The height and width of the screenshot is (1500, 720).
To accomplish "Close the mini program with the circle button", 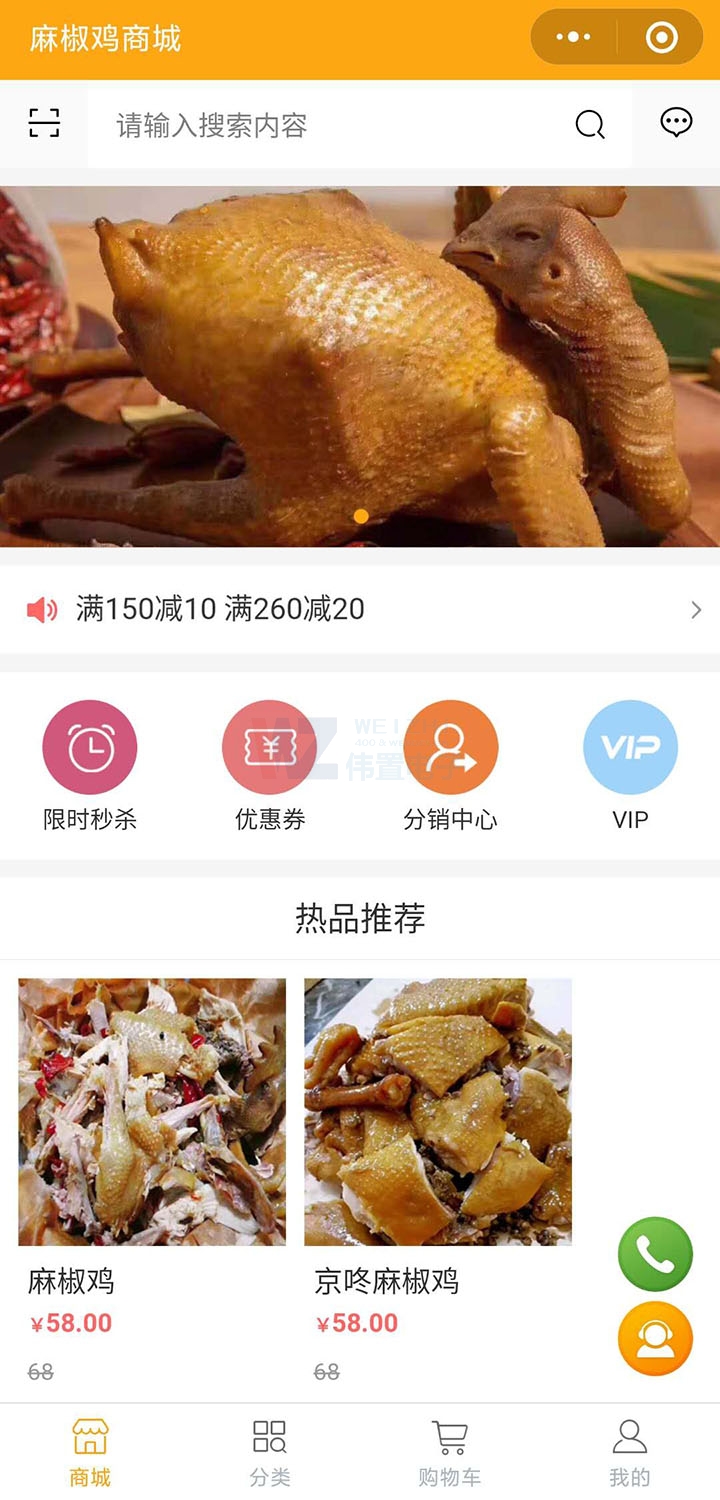I will coord(662,38).
